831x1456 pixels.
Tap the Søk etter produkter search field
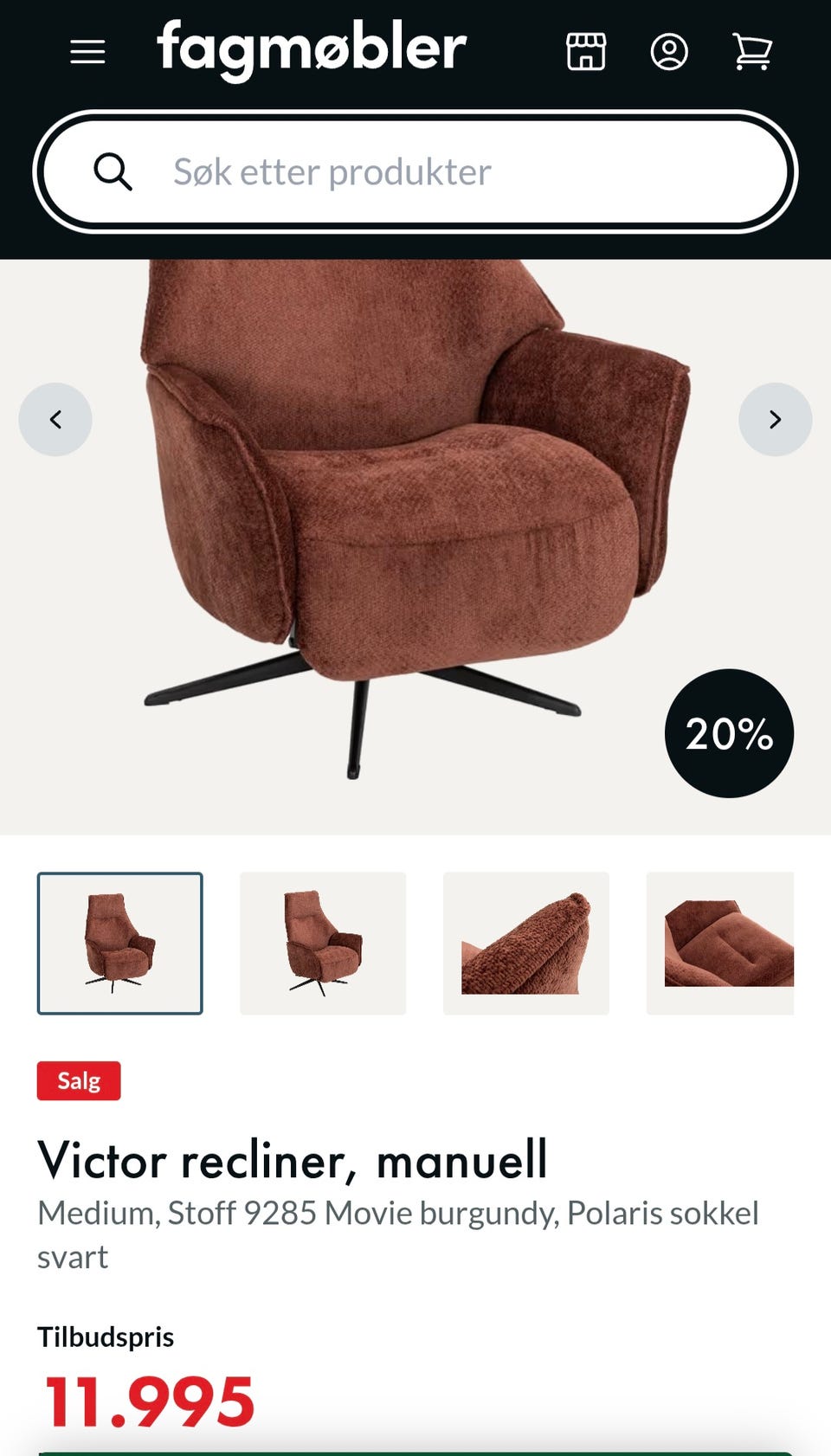tap(415, 171)
